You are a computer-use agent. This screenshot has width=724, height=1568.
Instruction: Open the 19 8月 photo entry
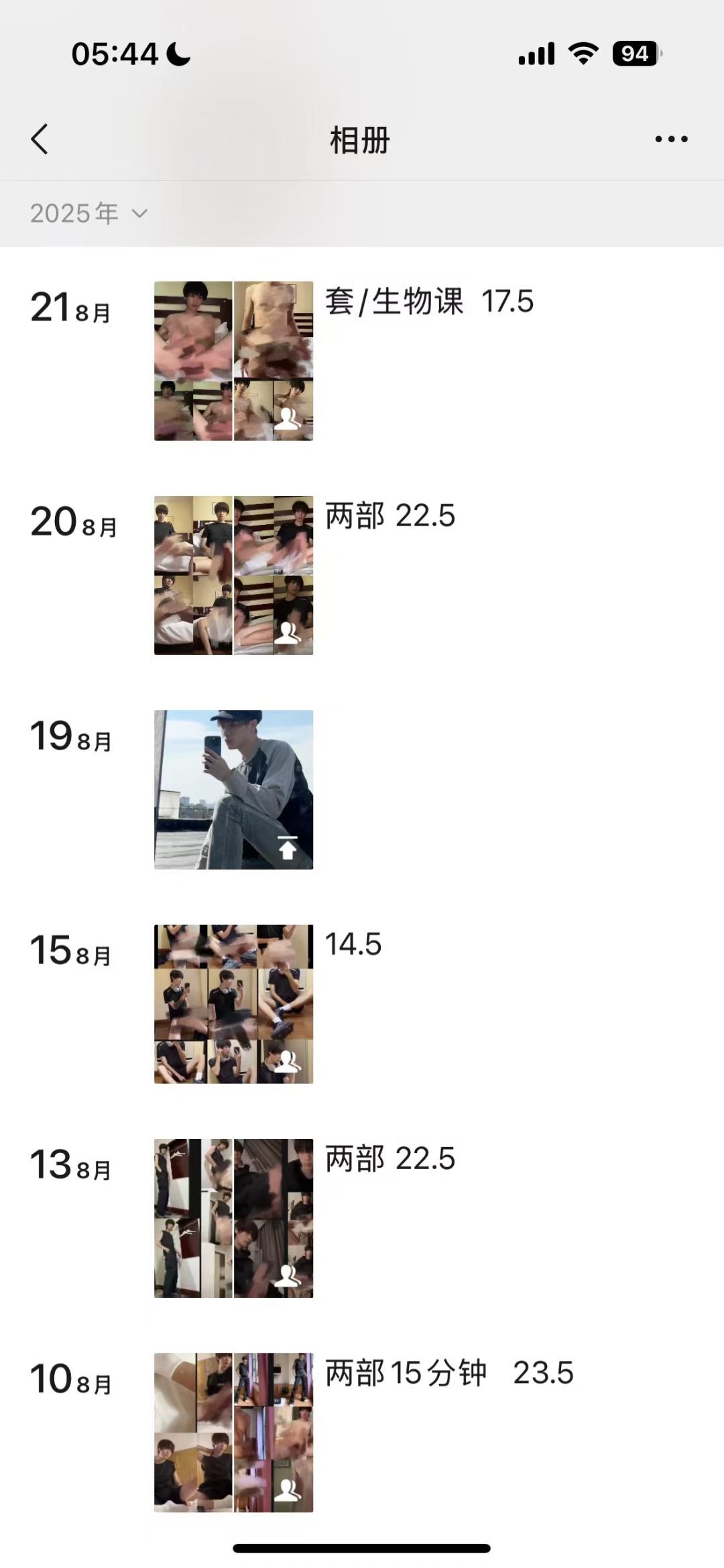click(x=233, y=790)
